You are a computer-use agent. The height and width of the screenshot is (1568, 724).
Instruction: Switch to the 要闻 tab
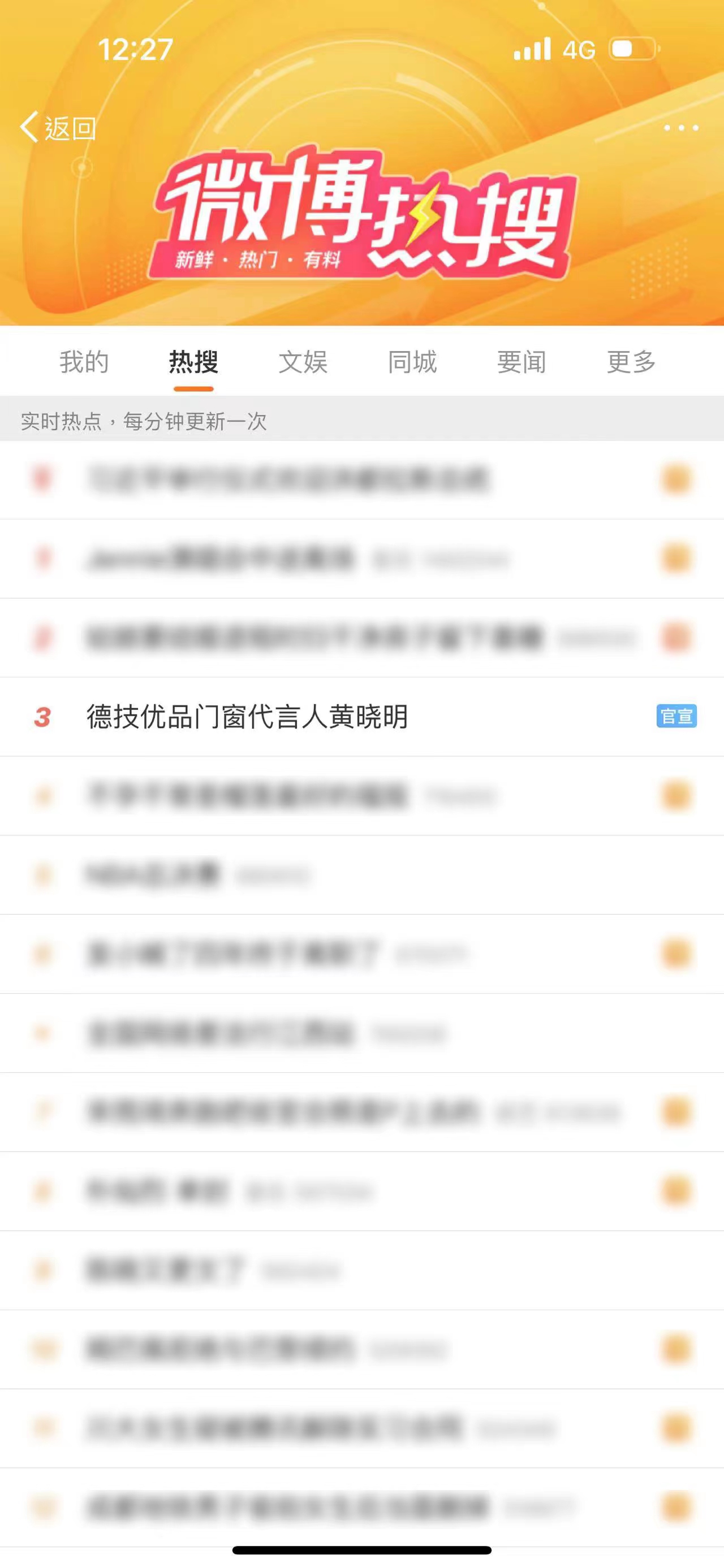pos(522,362)
